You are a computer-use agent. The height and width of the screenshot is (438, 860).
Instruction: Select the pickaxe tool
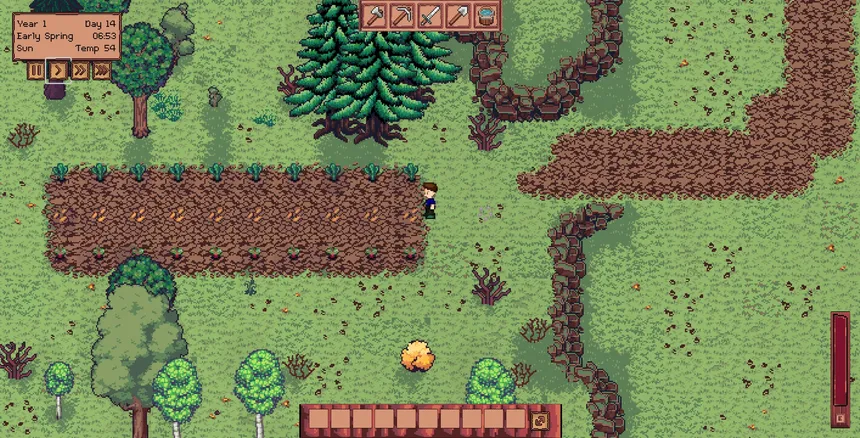402,15
